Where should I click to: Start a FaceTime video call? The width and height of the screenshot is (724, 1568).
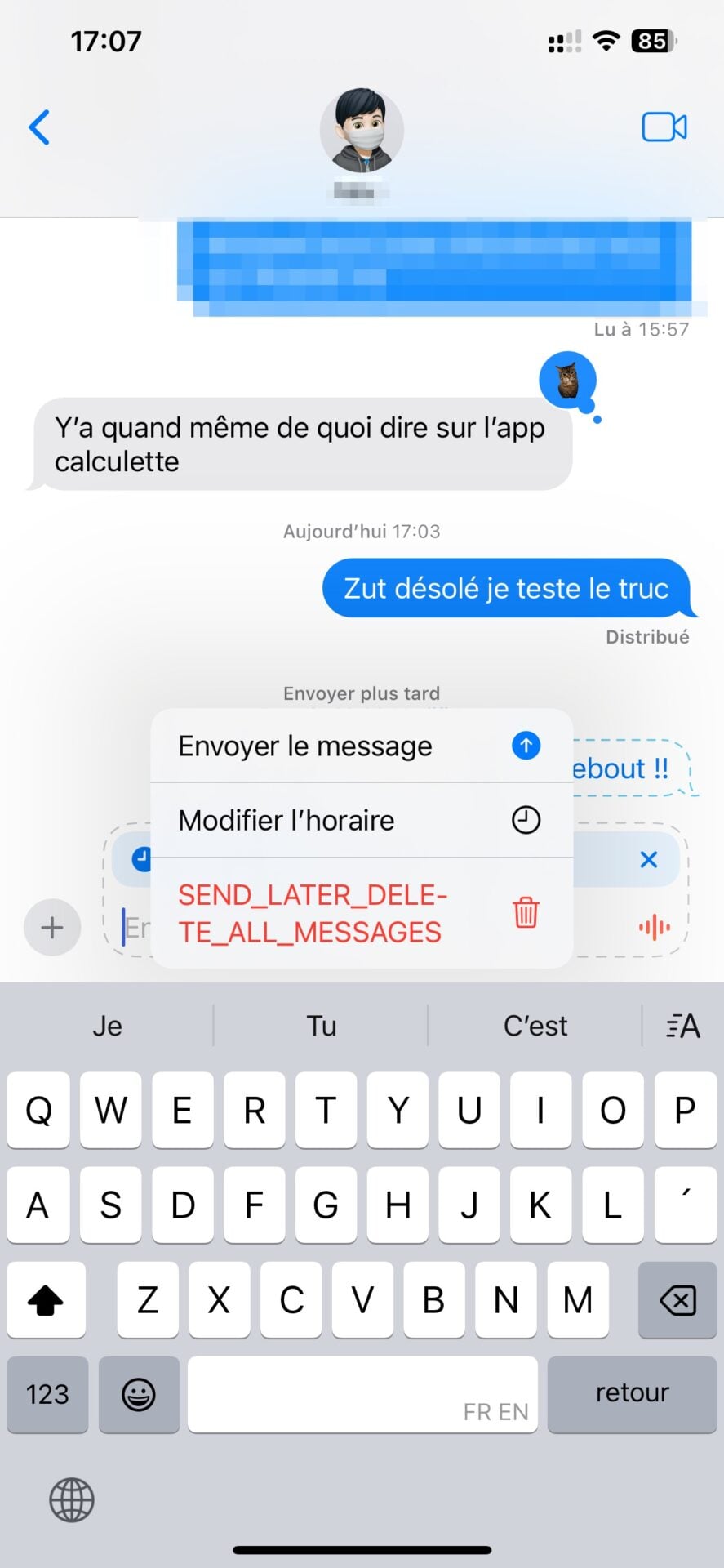tap(664, 127)
